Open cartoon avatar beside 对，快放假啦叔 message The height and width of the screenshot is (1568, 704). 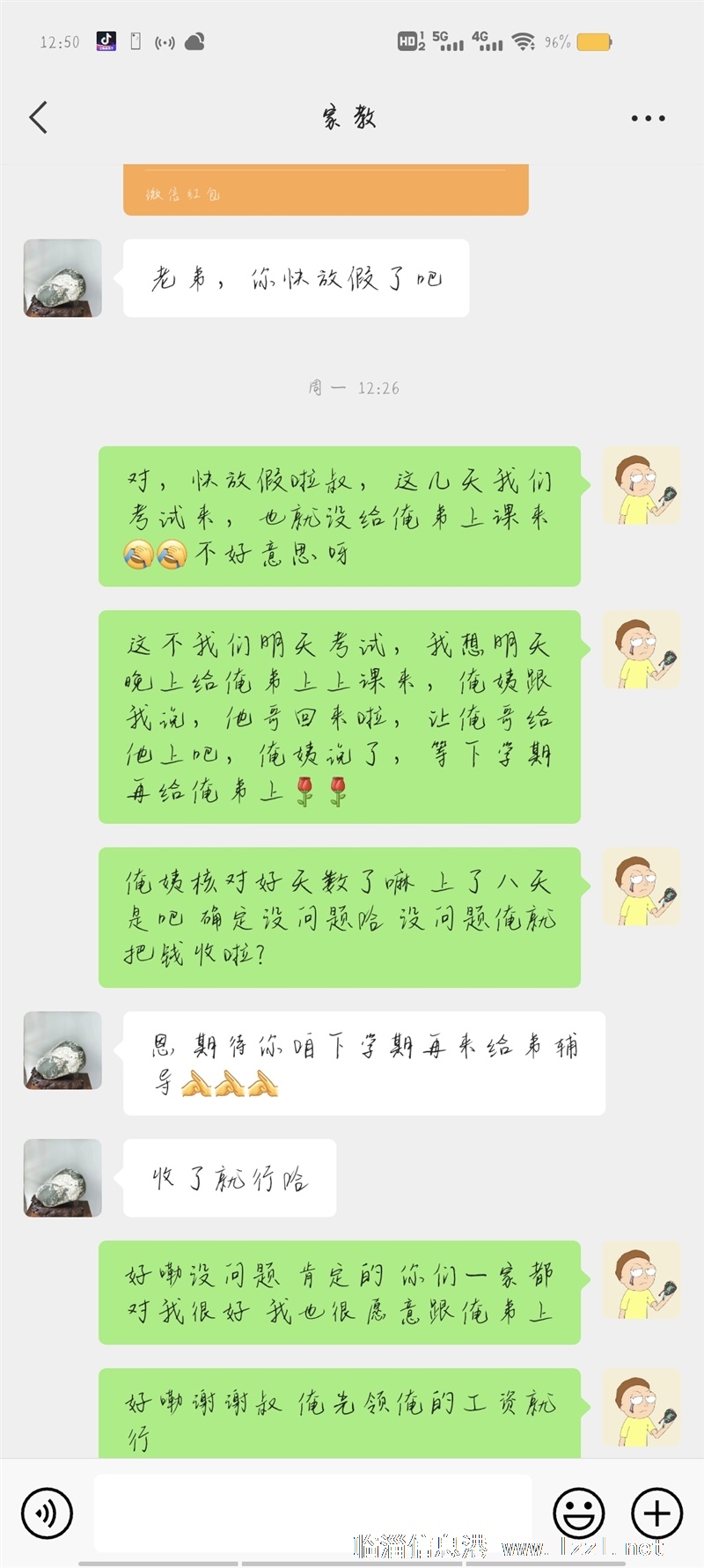pos(642,486)
